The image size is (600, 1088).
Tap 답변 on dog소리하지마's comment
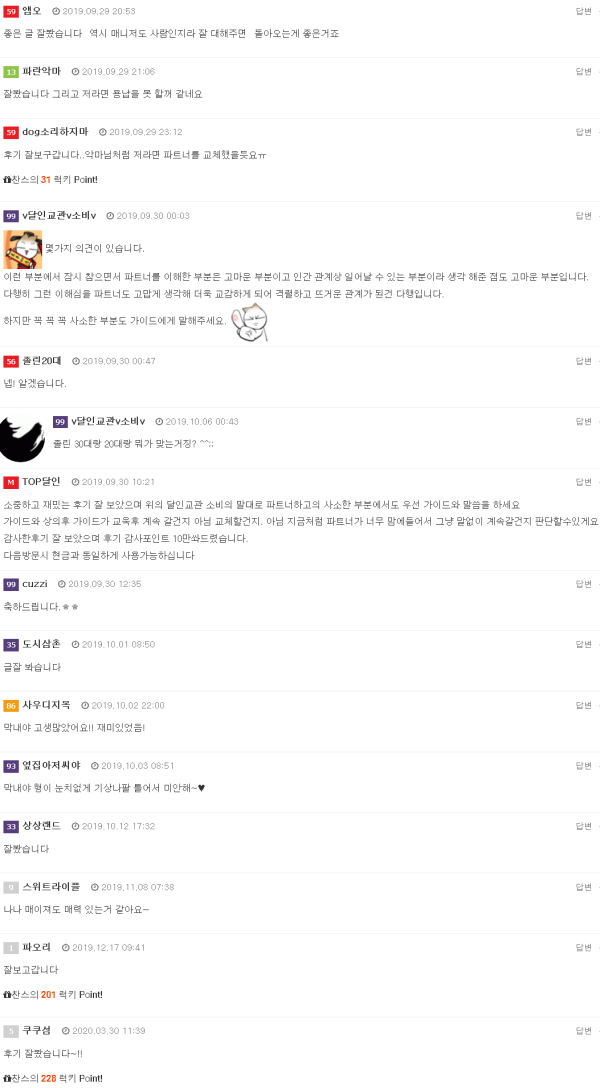(x=583, y=132)
